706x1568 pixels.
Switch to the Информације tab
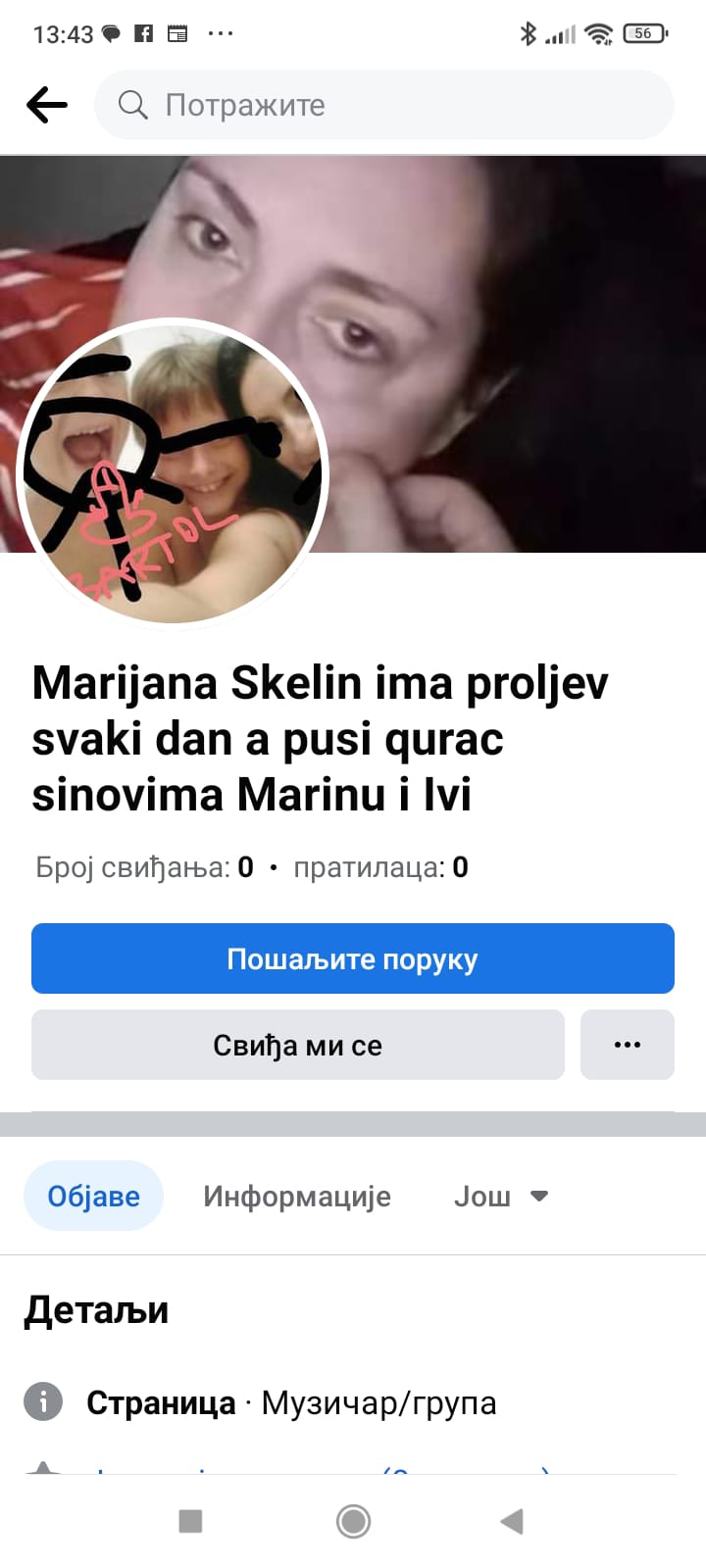tap(297, 1196)
